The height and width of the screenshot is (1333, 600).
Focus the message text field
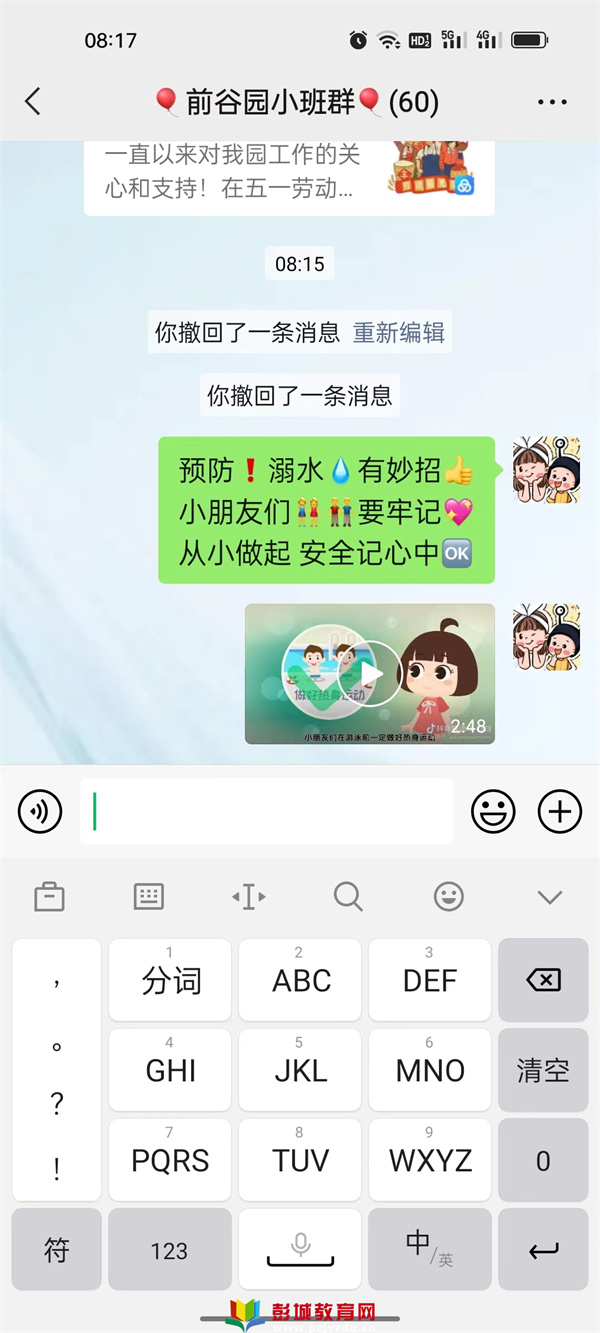[x=267, y=811]
